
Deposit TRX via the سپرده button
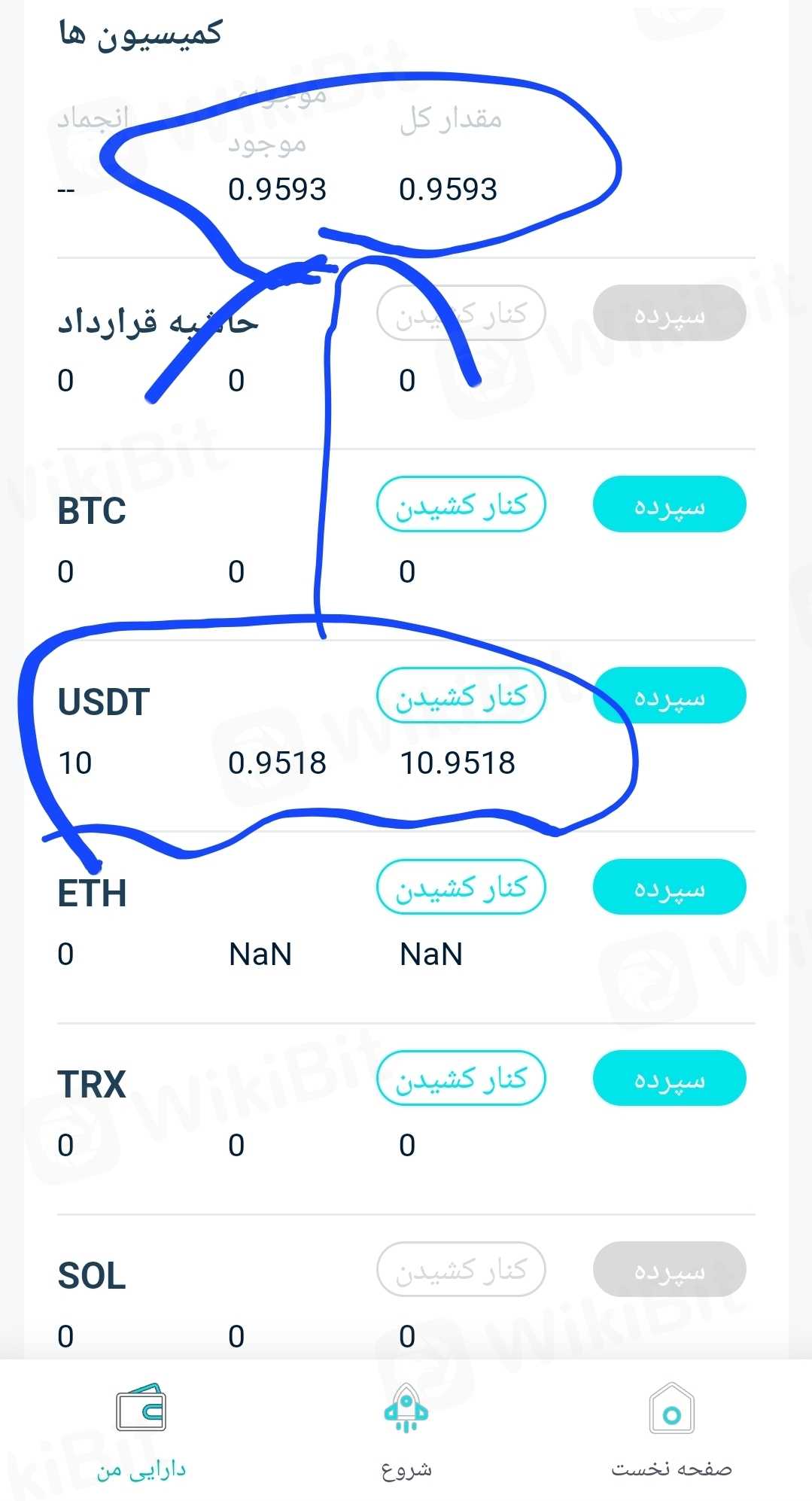[669, 1078]
